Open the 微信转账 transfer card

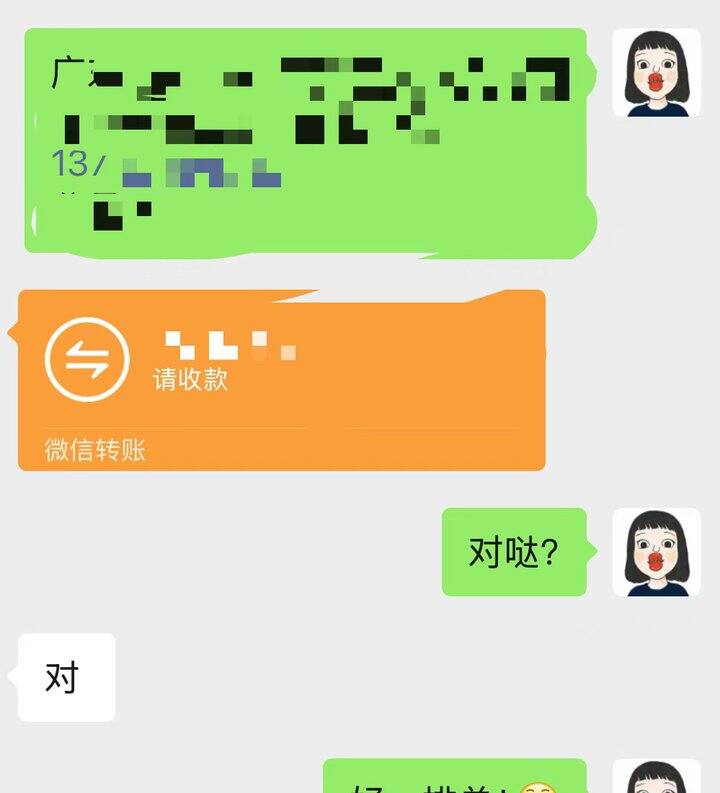[282, 380]
